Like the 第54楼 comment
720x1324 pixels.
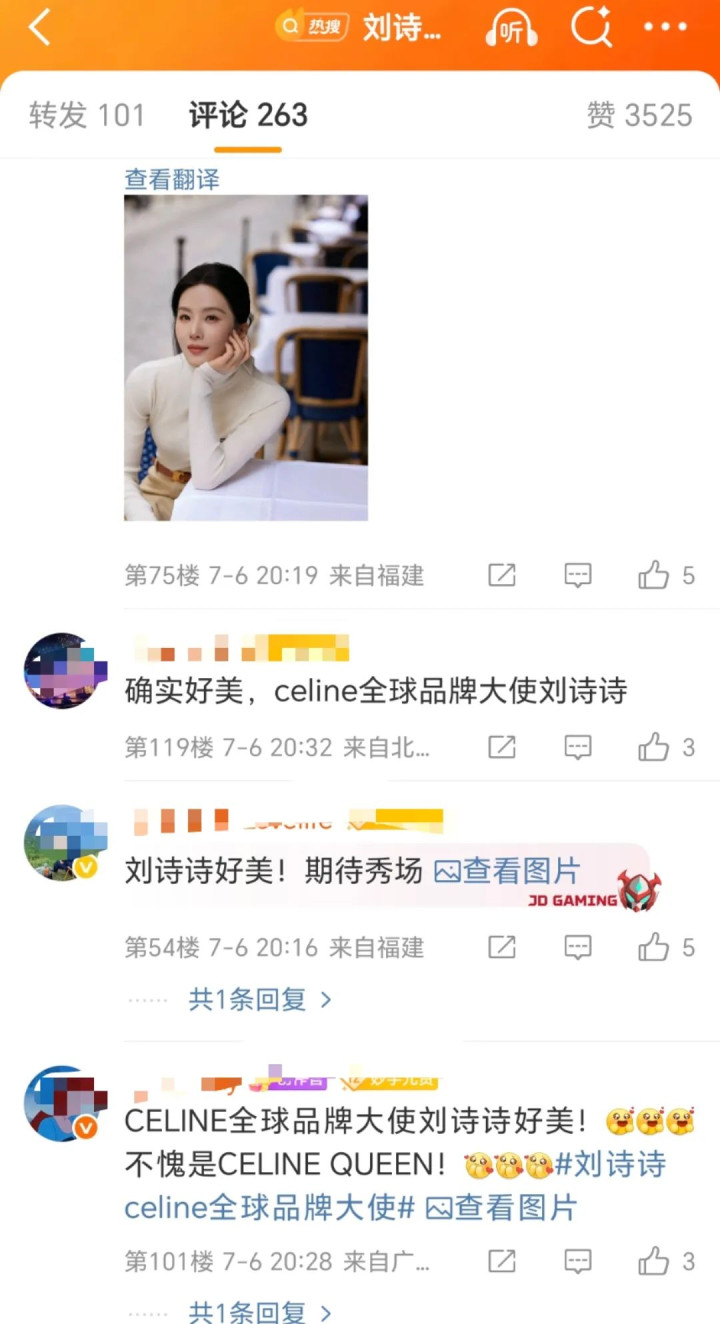coord(654,947)
